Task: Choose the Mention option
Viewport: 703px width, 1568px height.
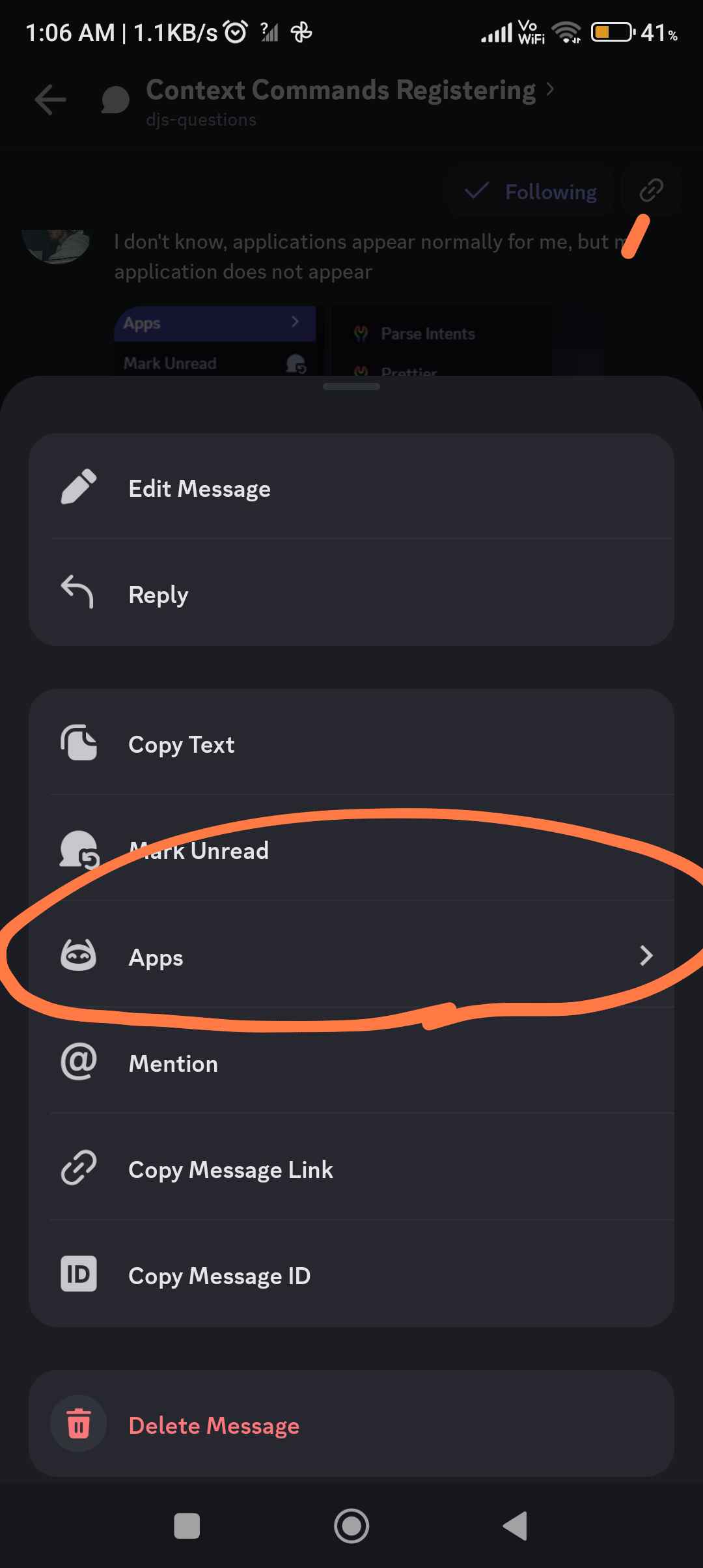Action: tap(351, 1061)
